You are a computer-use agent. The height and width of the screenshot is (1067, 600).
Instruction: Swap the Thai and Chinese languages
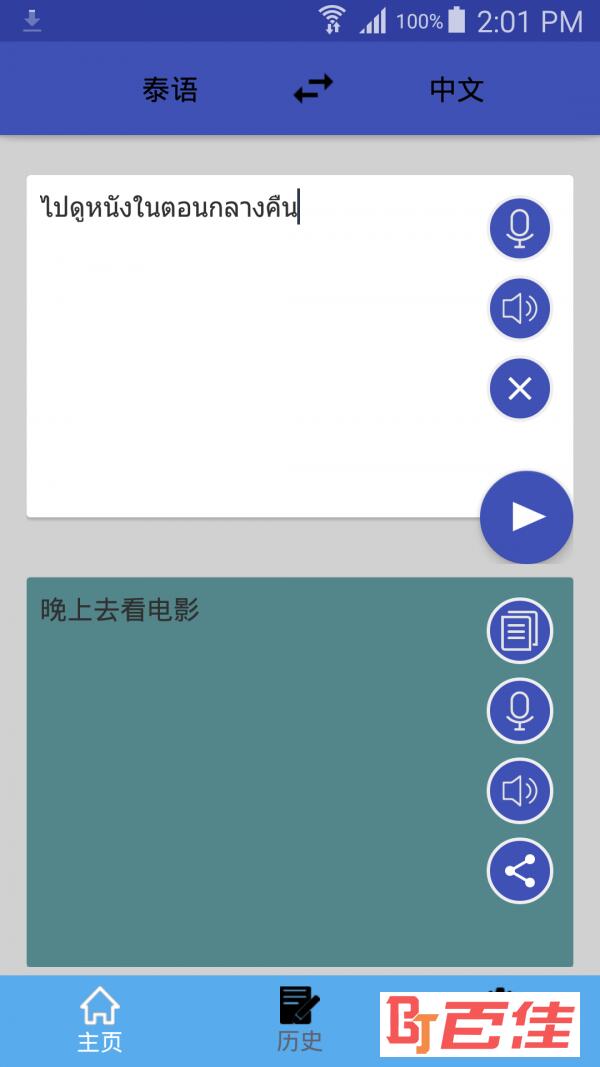click(313, 90)
